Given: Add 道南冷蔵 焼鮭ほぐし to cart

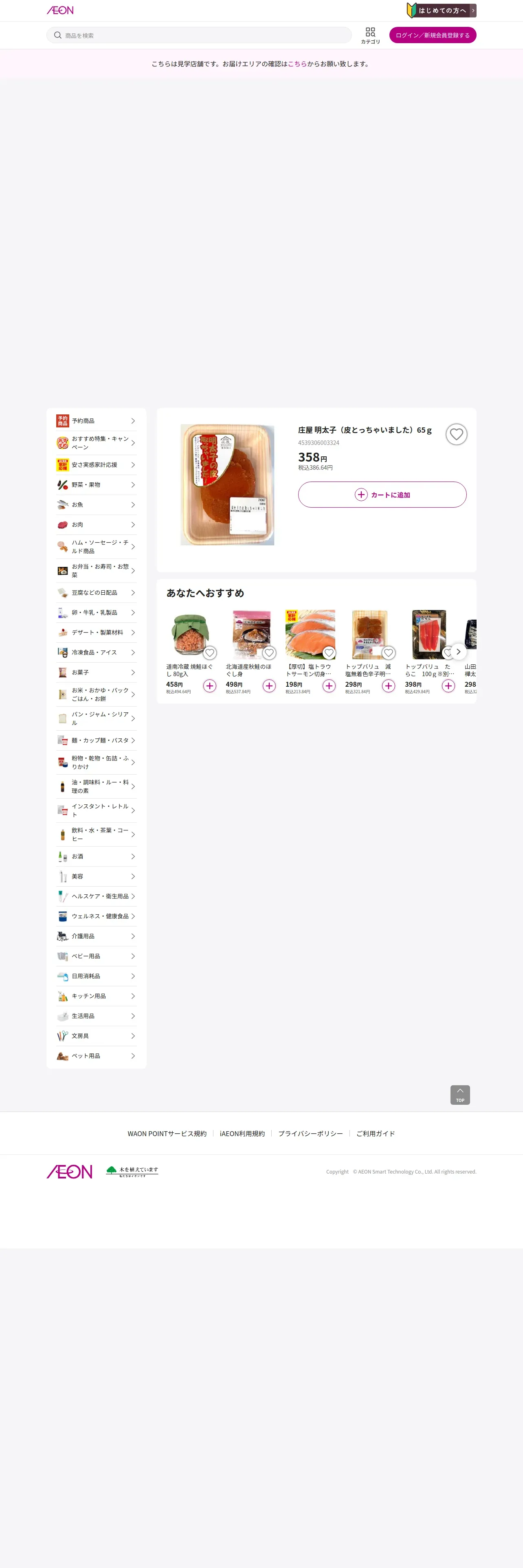Looking at the screenshot, I should pyautogui.click(x=209, y=685).
